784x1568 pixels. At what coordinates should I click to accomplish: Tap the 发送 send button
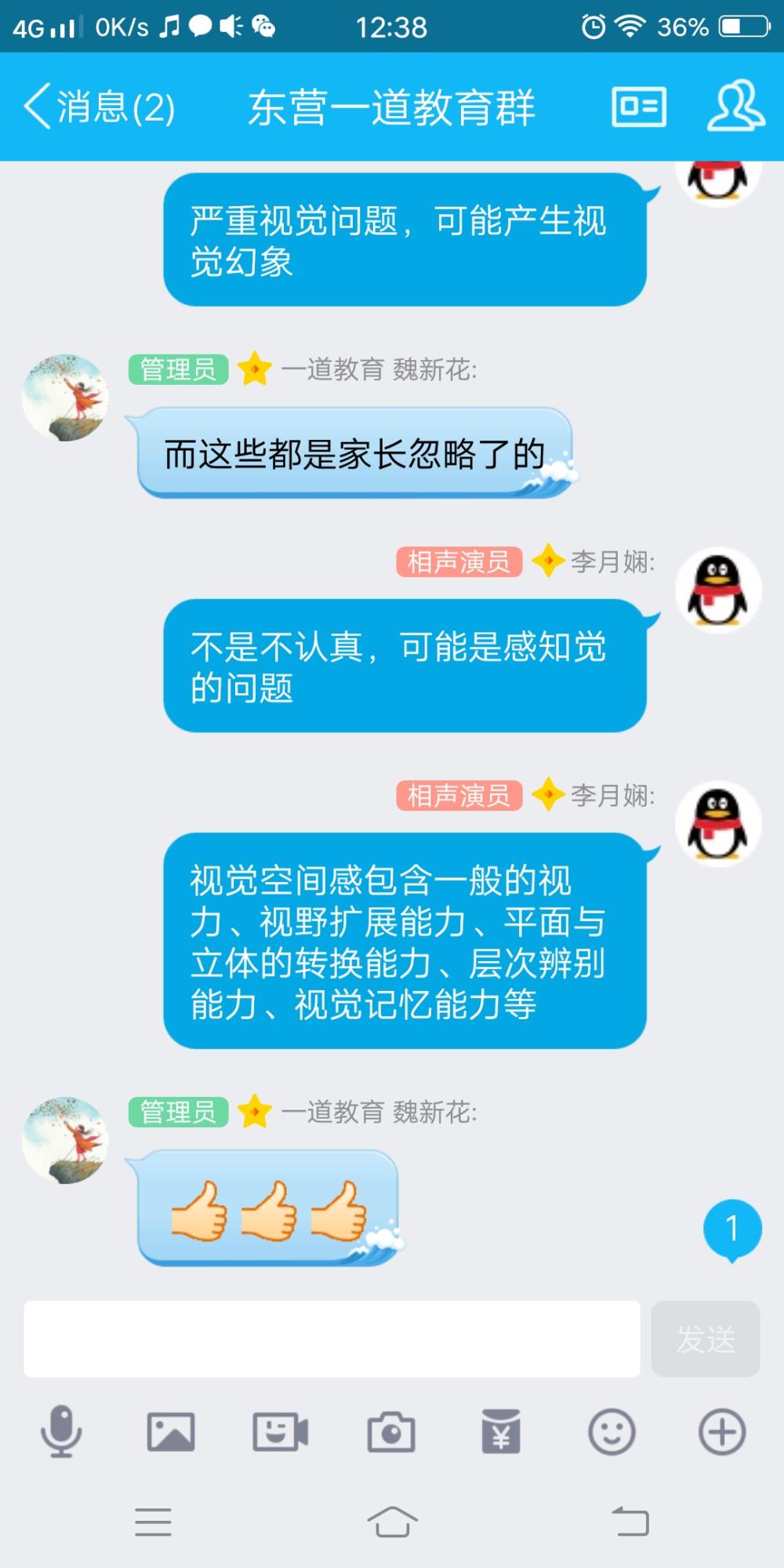point(706,1339)
